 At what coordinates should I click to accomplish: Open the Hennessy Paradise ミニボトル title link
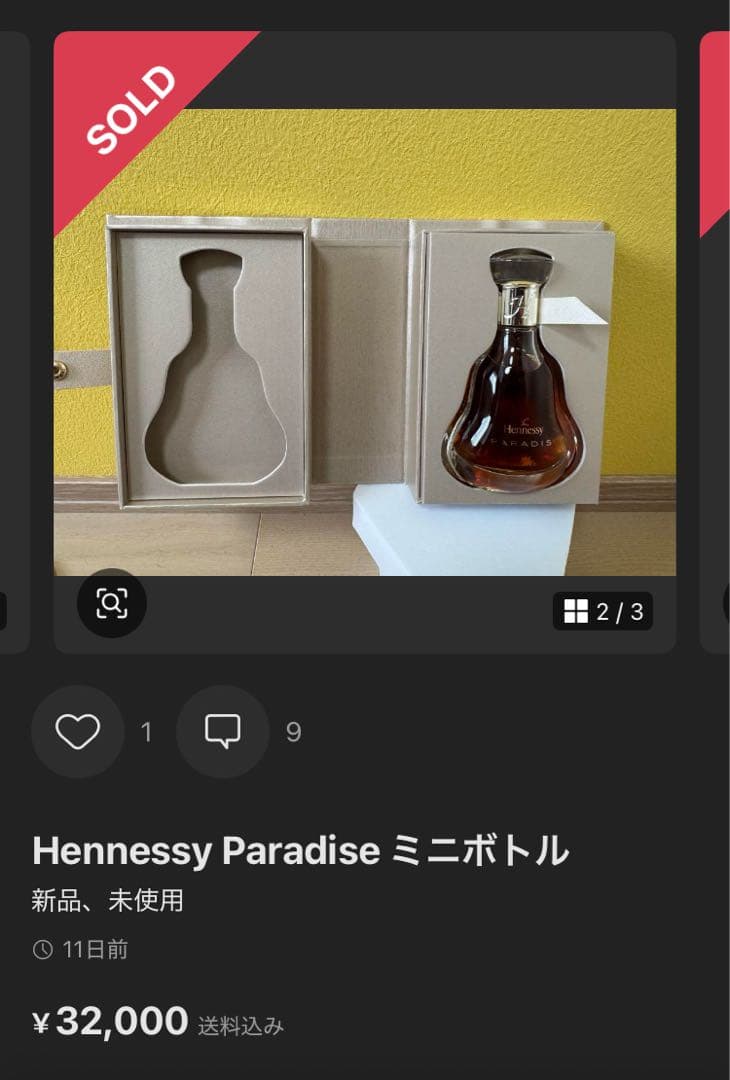[299, 850]
